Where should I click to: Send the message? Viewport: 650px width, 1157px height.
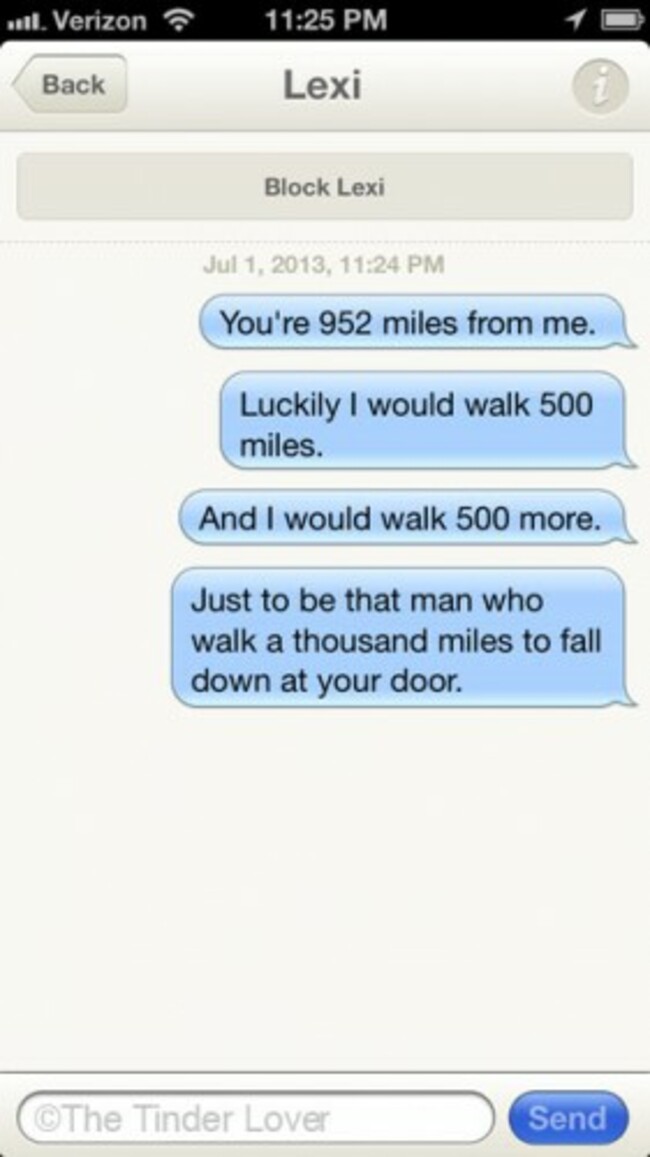tap(568, 1118)
